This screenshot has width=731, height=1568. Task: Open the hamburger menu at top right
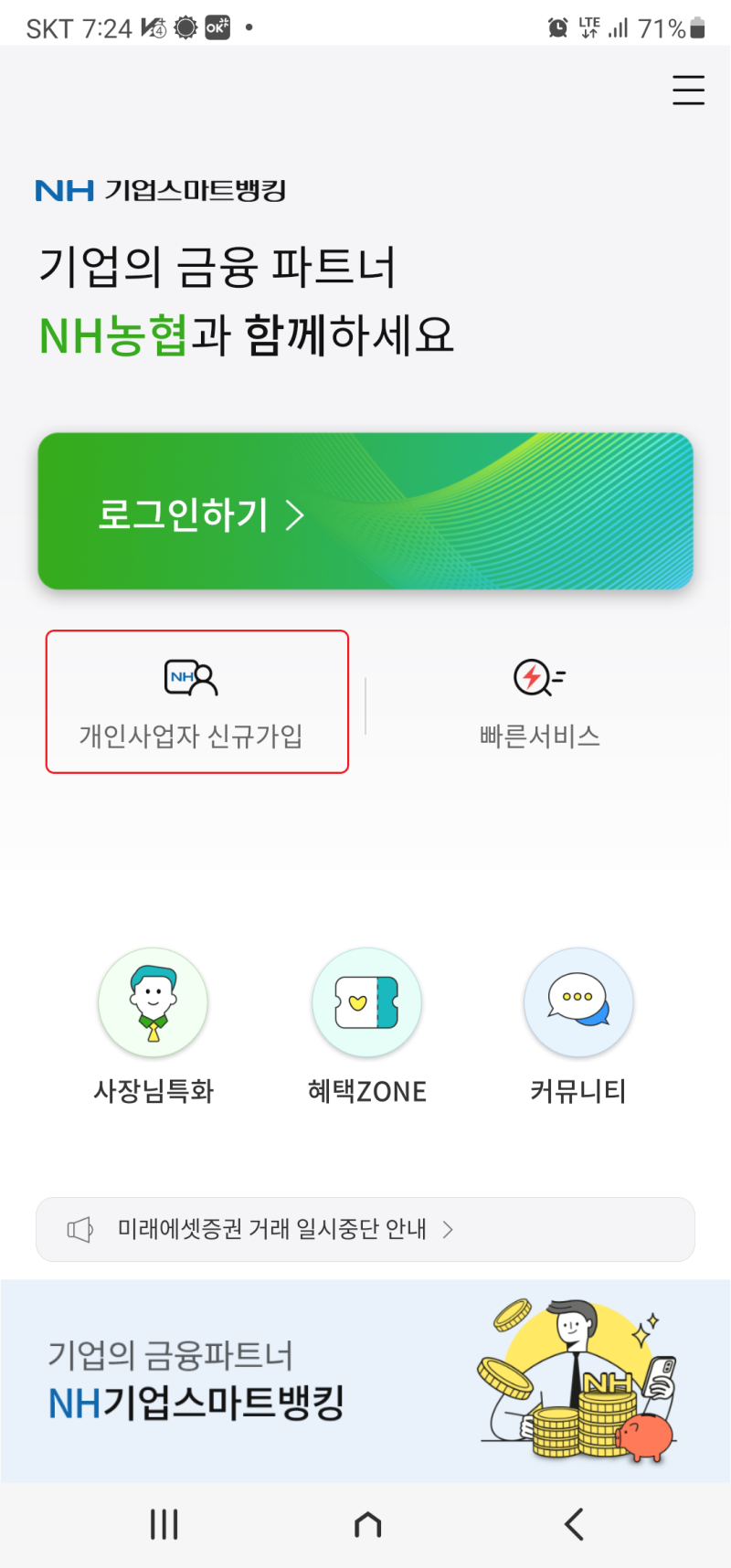pyautogui.click(x=688, y=90)
